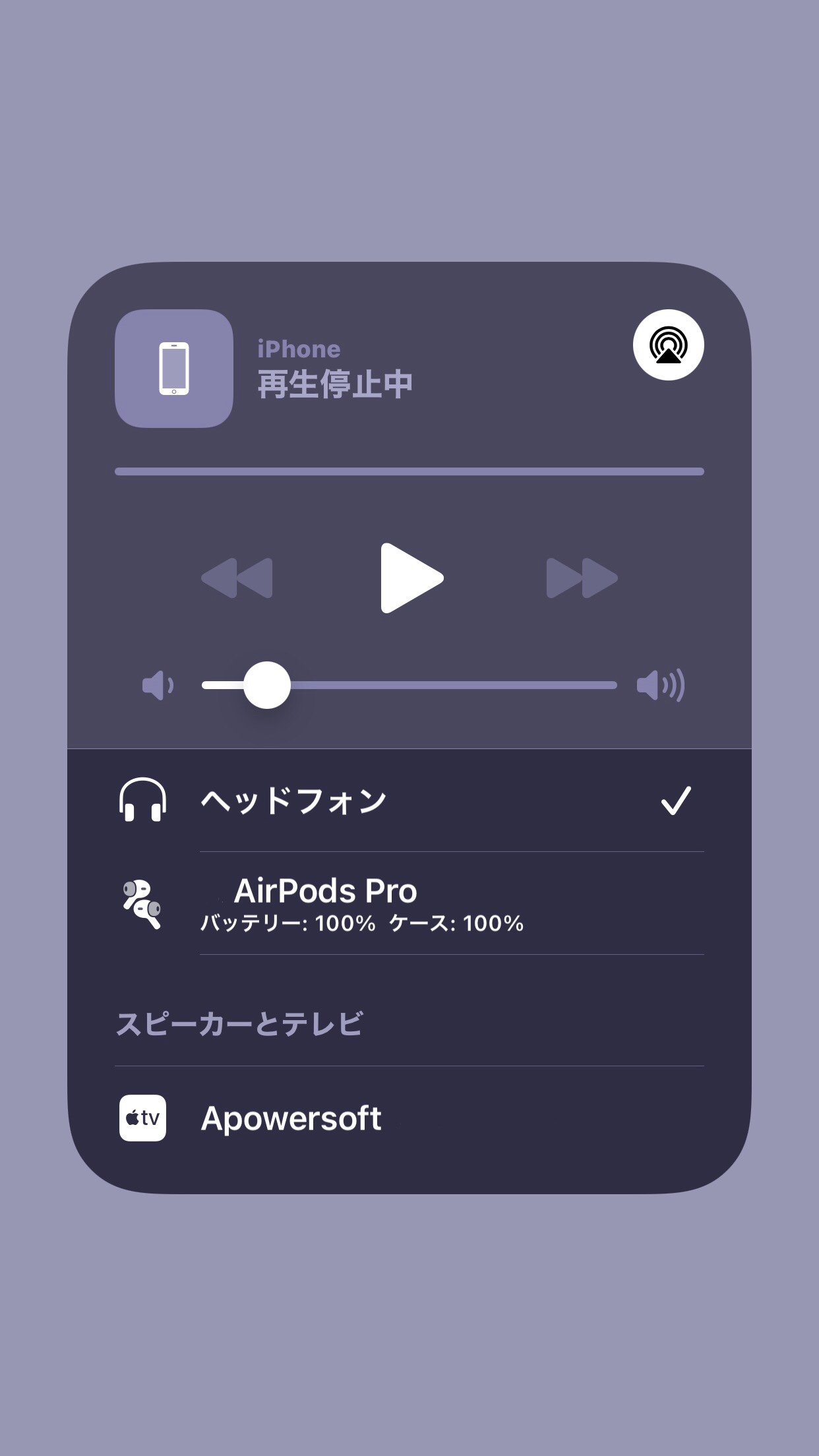
Task: Tap the fast-forward button
Action: point(582,578)
